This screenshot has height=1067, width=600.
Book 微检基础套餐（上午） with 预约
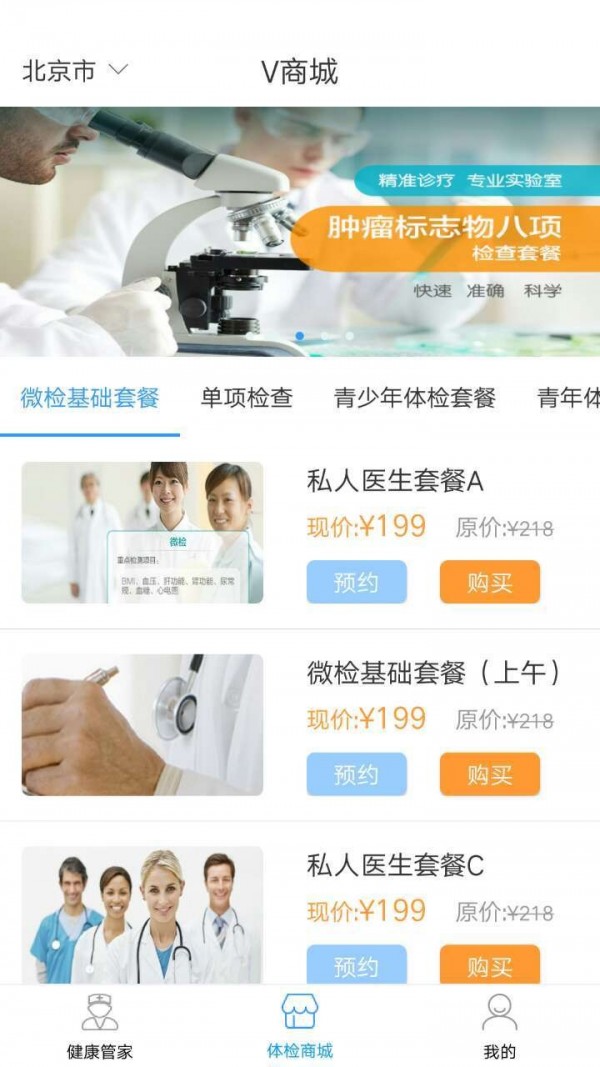356,774
